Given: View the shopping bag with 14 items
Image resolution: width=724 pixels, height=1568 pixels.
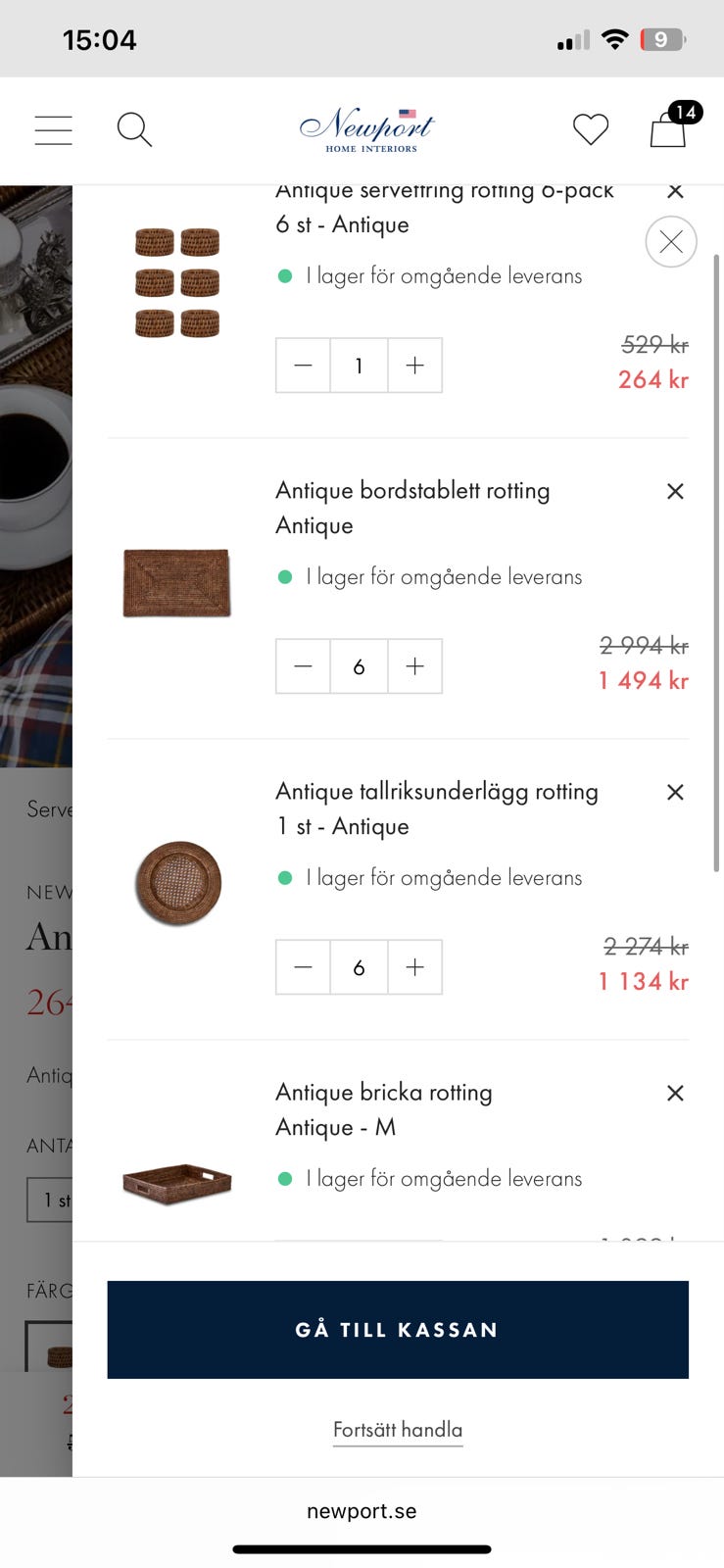Looking at the screenshot, I should tap(667, 128).
